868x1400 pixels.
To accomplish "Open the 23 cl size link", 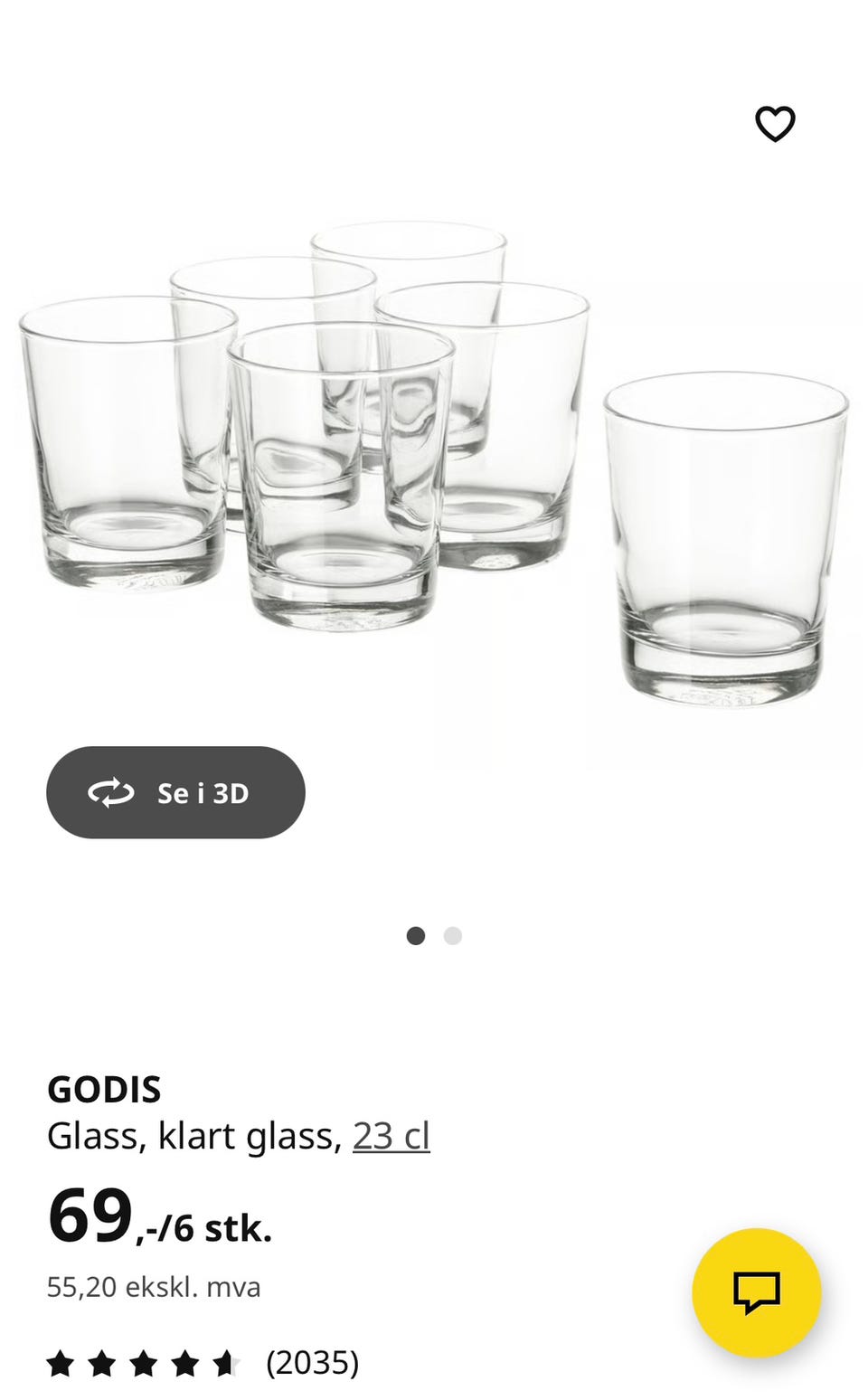I will click(391, 1136).
